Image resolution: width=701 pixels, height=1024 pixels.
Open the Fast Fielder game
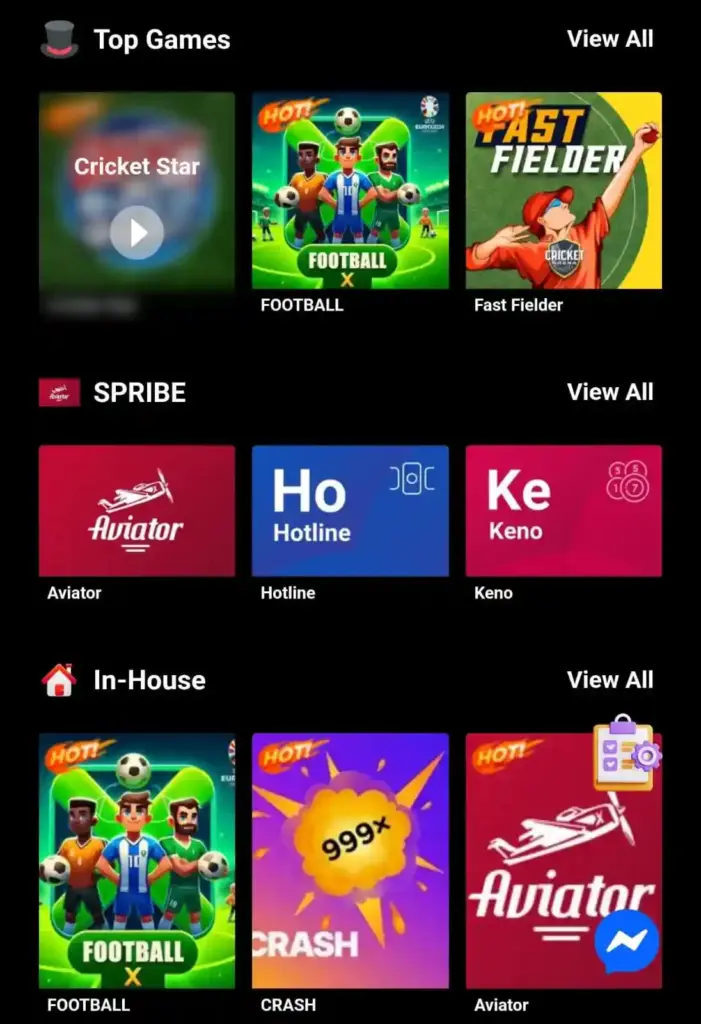563,191
